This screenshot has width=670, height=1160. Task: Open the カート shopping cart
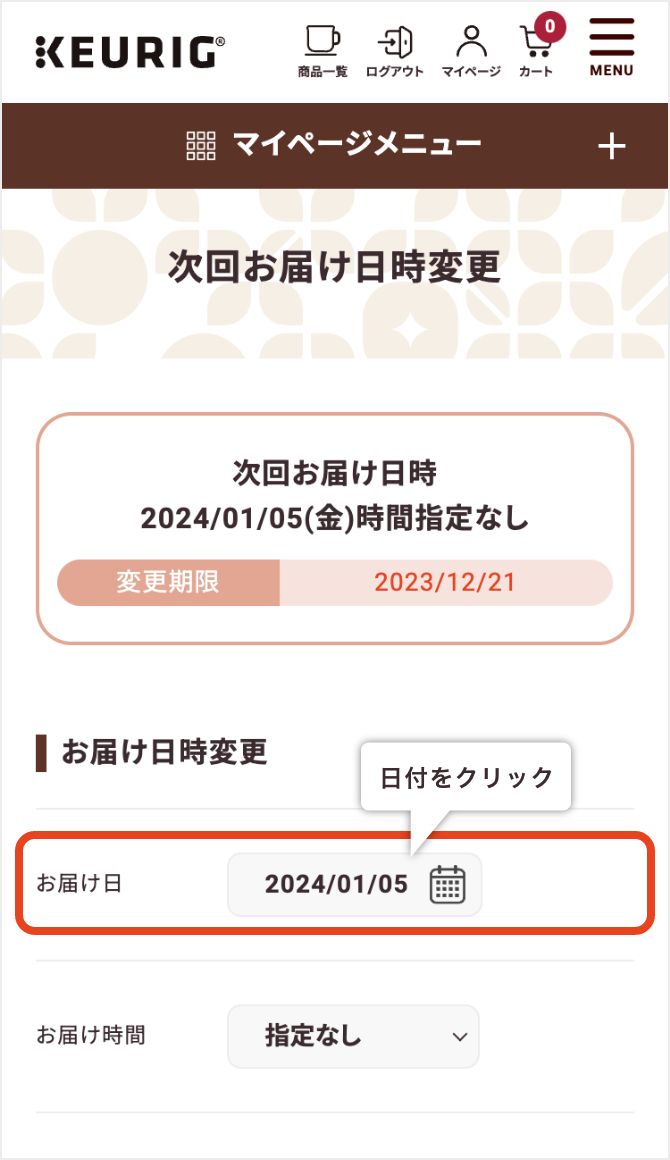click(x=538, y=48)
